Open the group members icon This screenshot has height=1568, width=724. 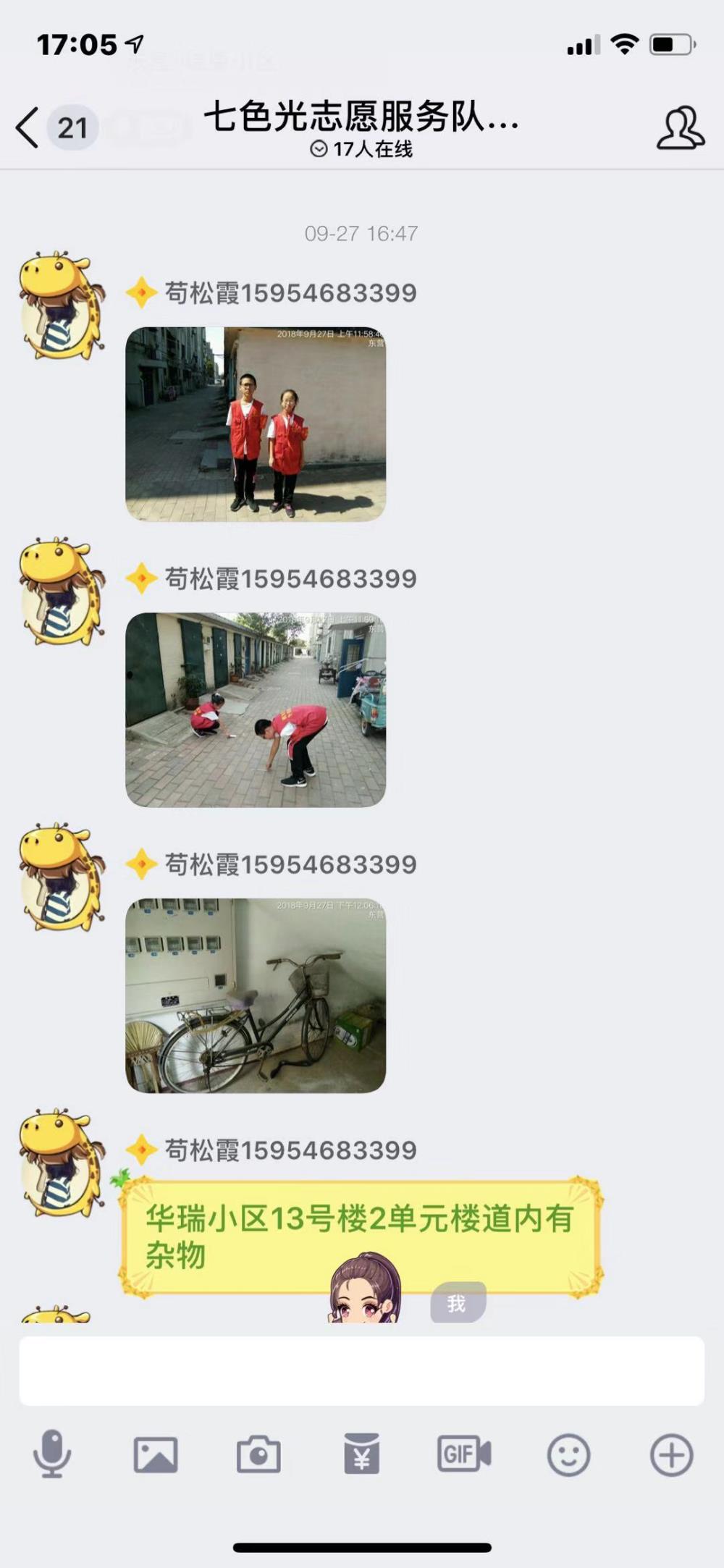tap(680, 128)
